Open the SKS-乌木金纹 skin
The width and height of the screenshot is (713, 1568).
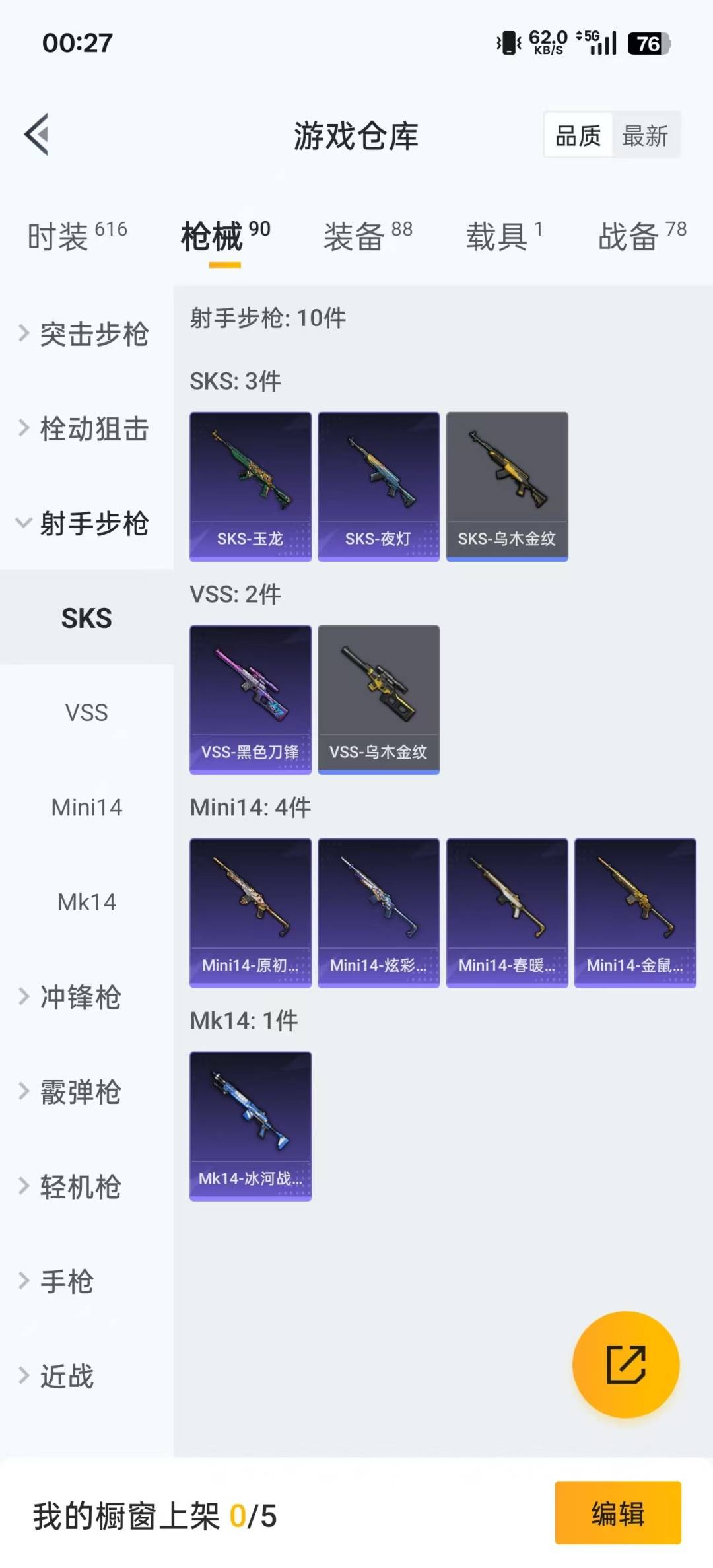coord(507,487)
